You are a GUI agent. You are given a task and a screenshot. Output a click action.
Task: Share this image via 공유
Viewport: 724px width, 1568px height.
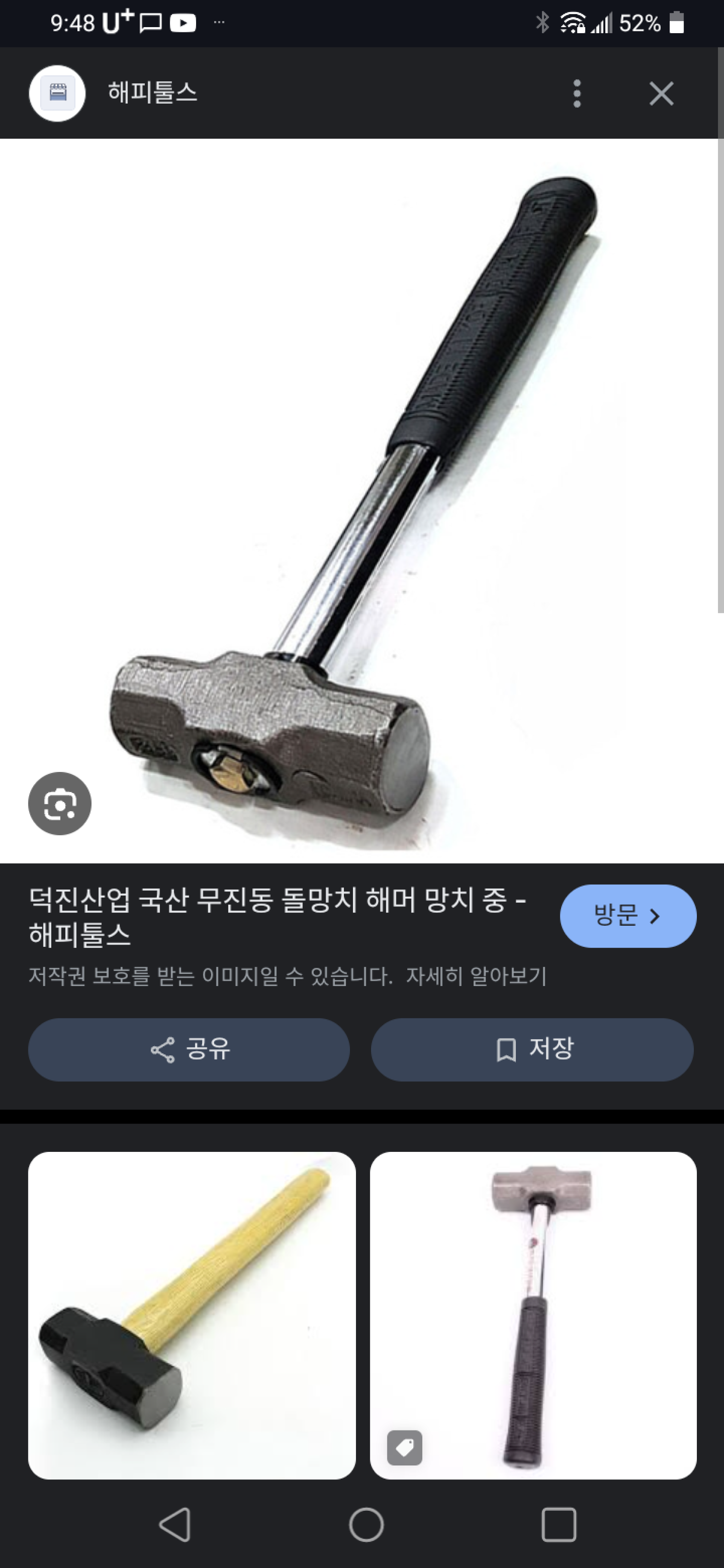189,1049
